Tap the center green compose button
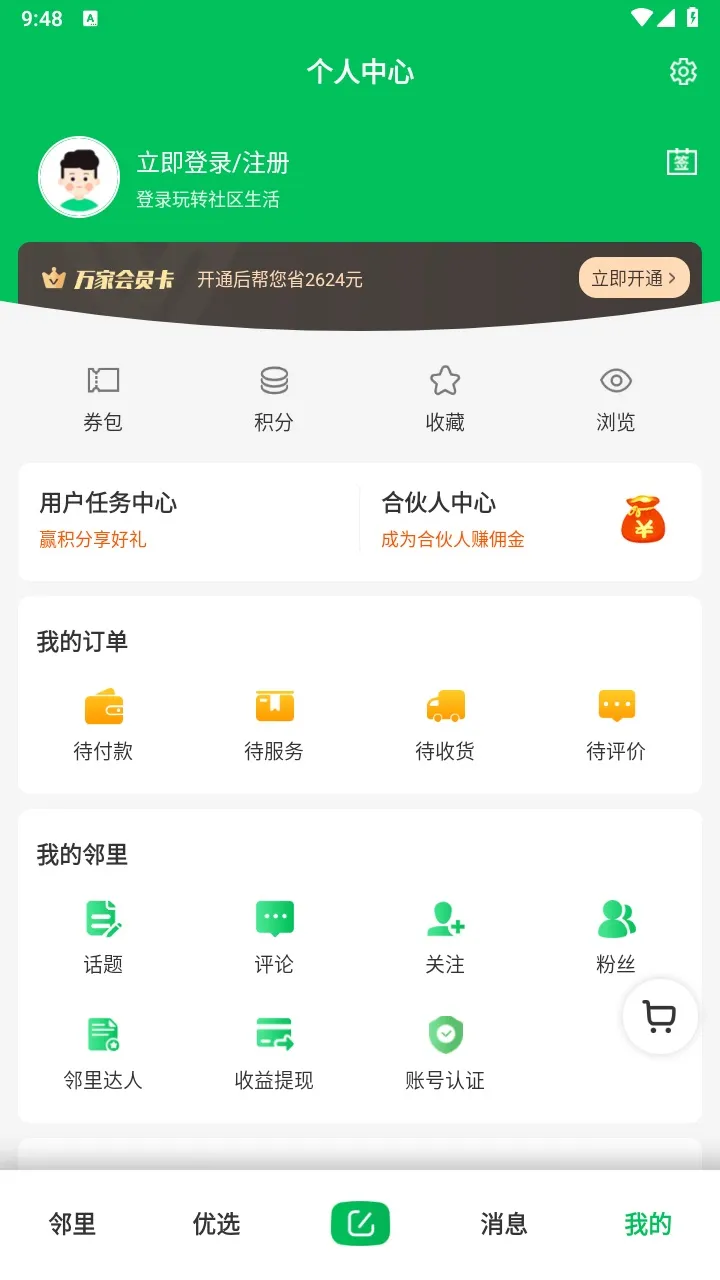This screenshot has width=720, height=1280. click(360, 1224)
